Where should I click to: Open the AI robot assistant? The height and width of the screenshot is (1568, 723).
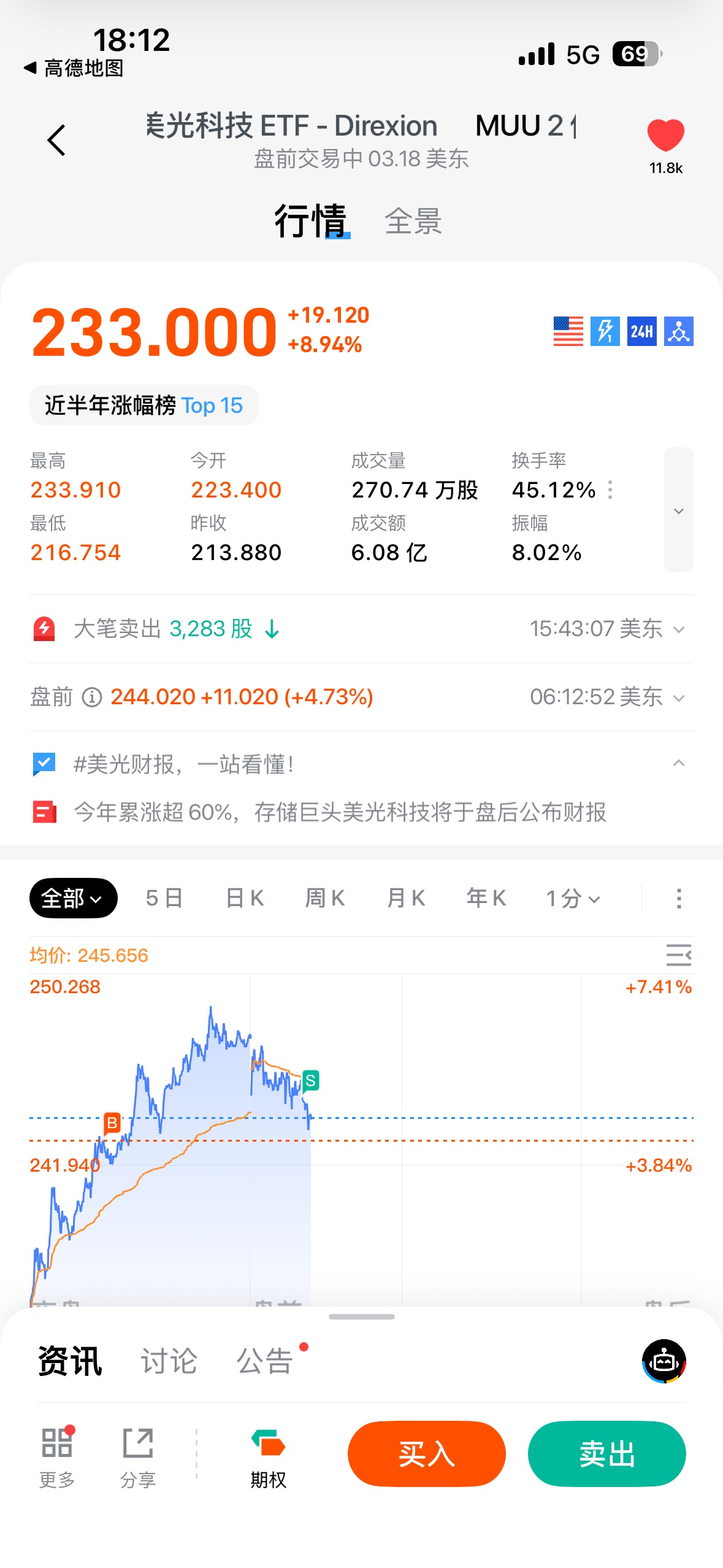tap(664, 1361)
